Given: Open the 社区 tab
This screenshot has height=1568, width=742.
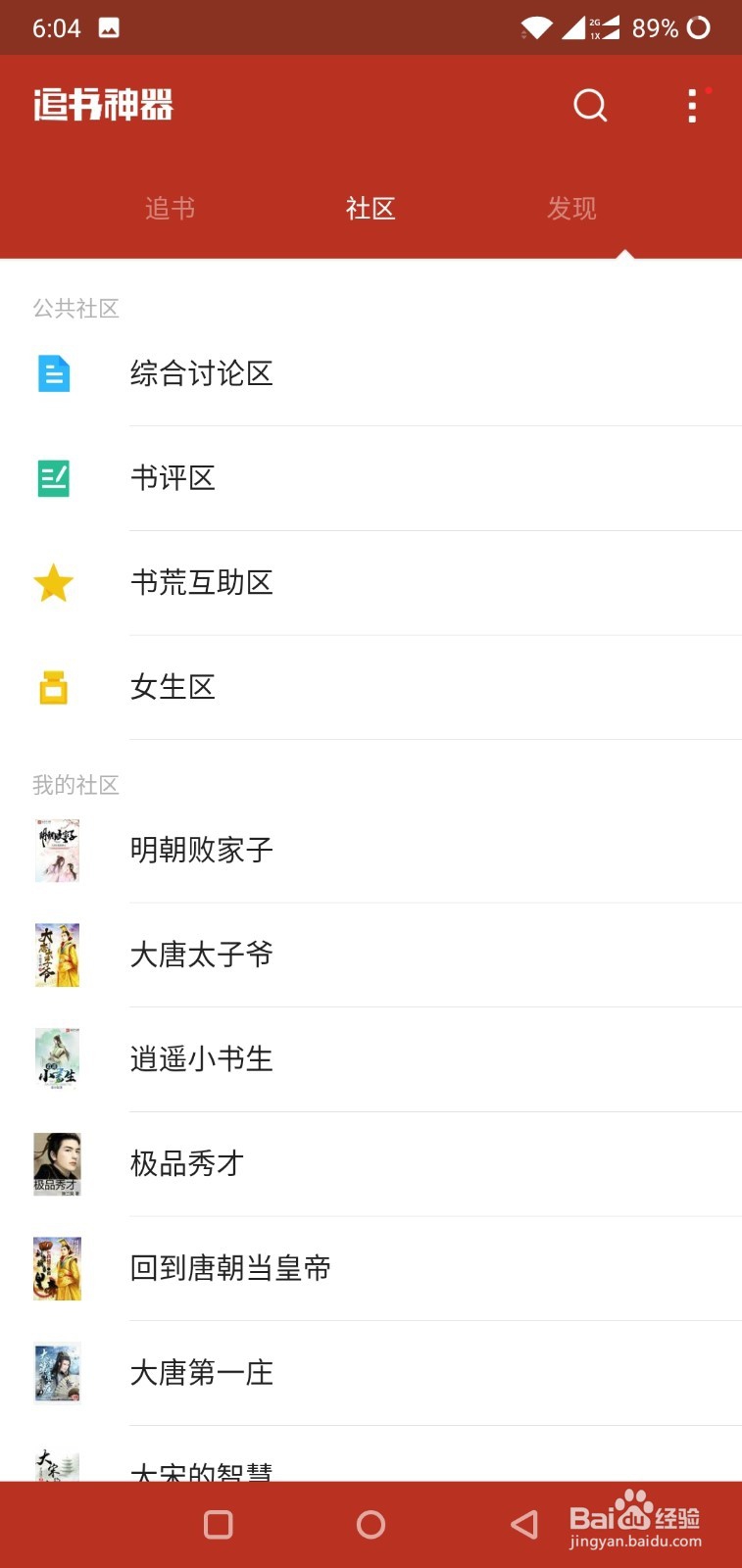Looking at the screenshot, I should point(371,209).
